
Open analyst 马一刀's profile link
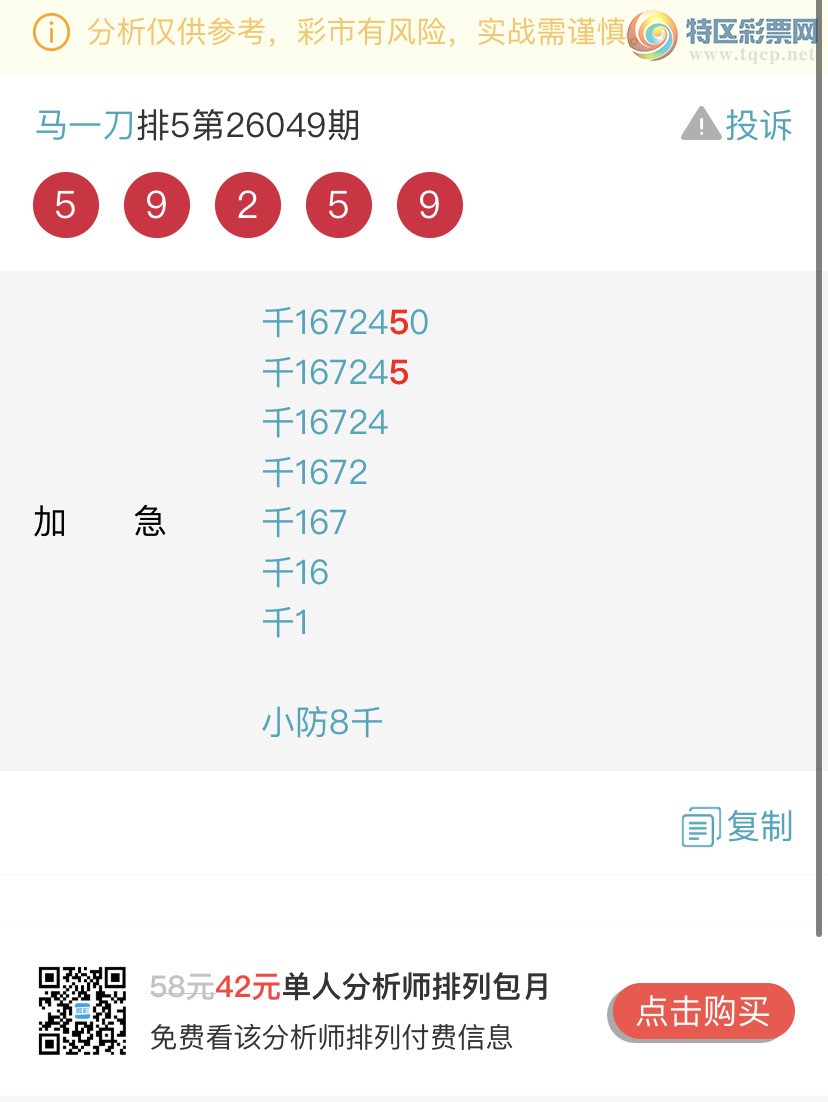click(x=84, y=127)
